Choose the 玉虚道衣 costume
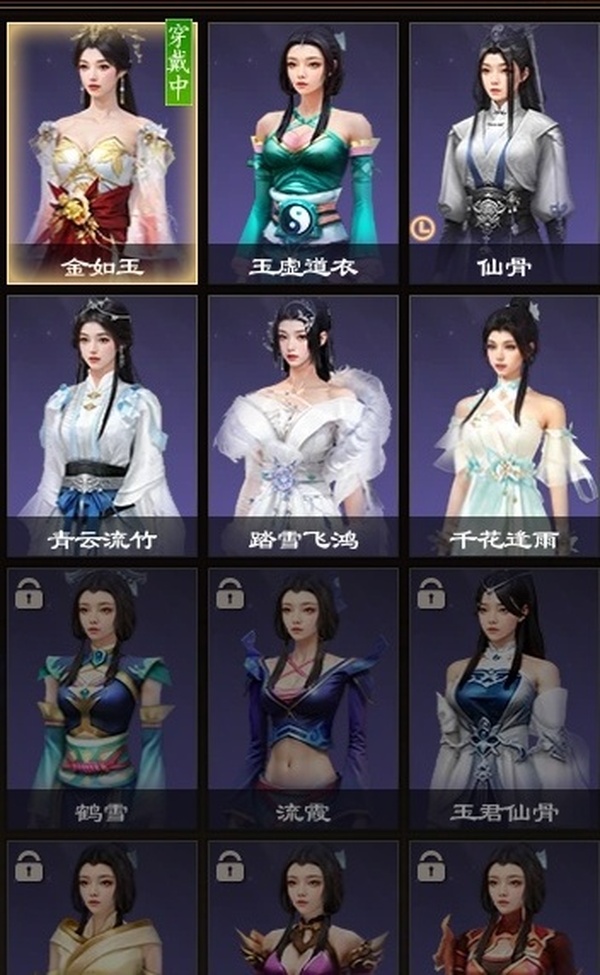This screenshot has width=600, height=975. [x=303, y=152]
